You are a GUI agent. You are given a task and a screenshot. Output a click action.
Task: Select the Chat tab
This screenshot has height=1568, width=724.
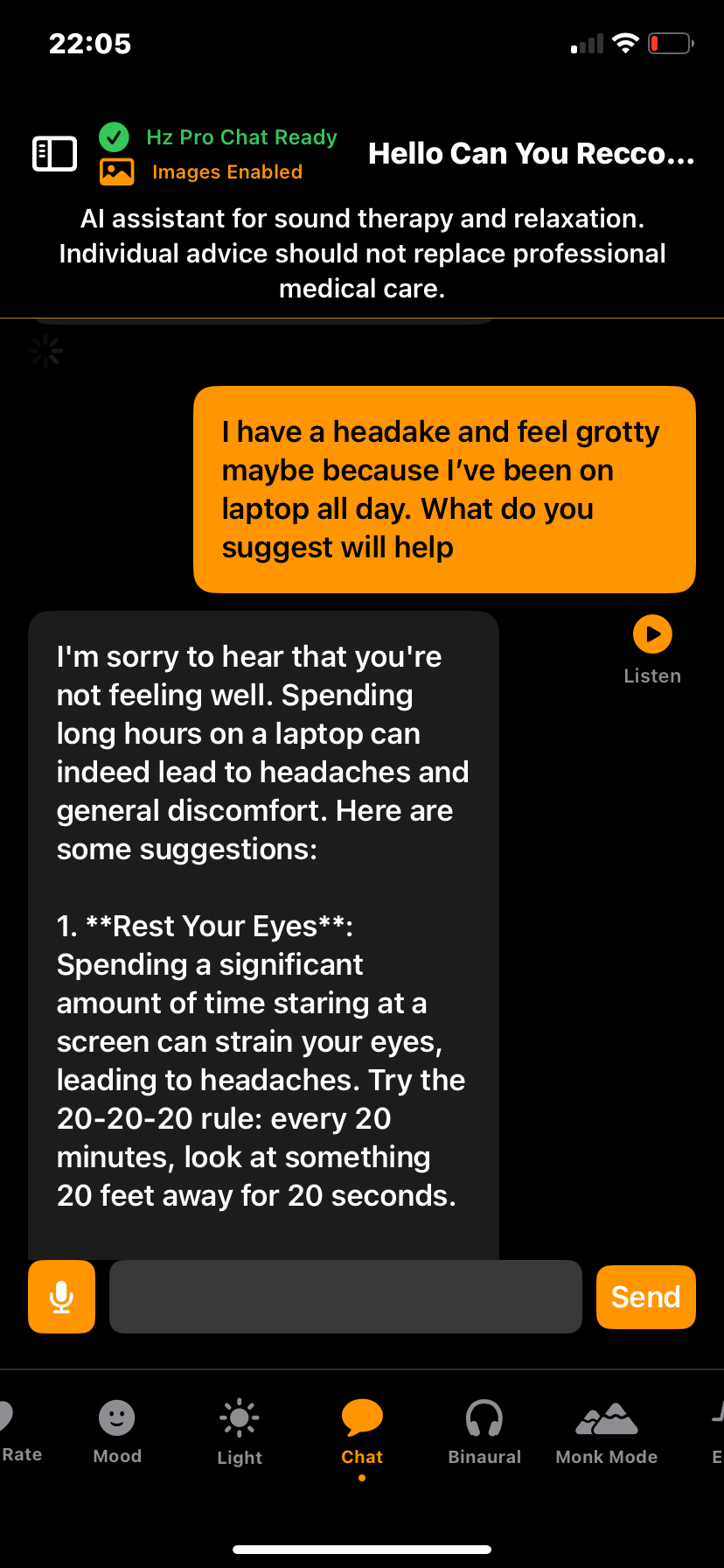[x=362, y=1431]
